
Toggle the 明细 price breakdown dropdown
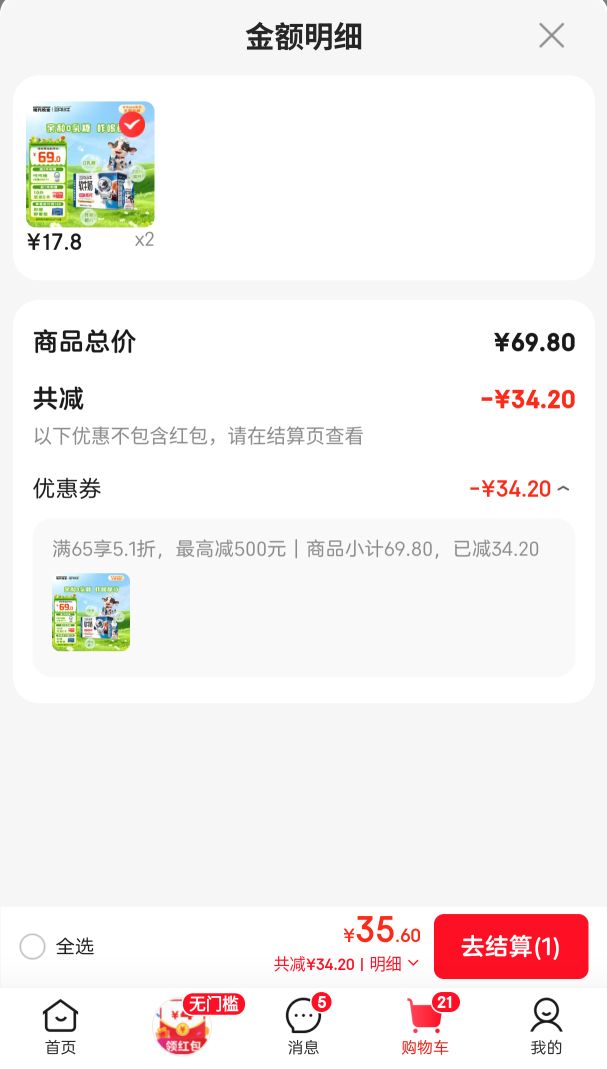pyautogui.click(x=394, y=964)
